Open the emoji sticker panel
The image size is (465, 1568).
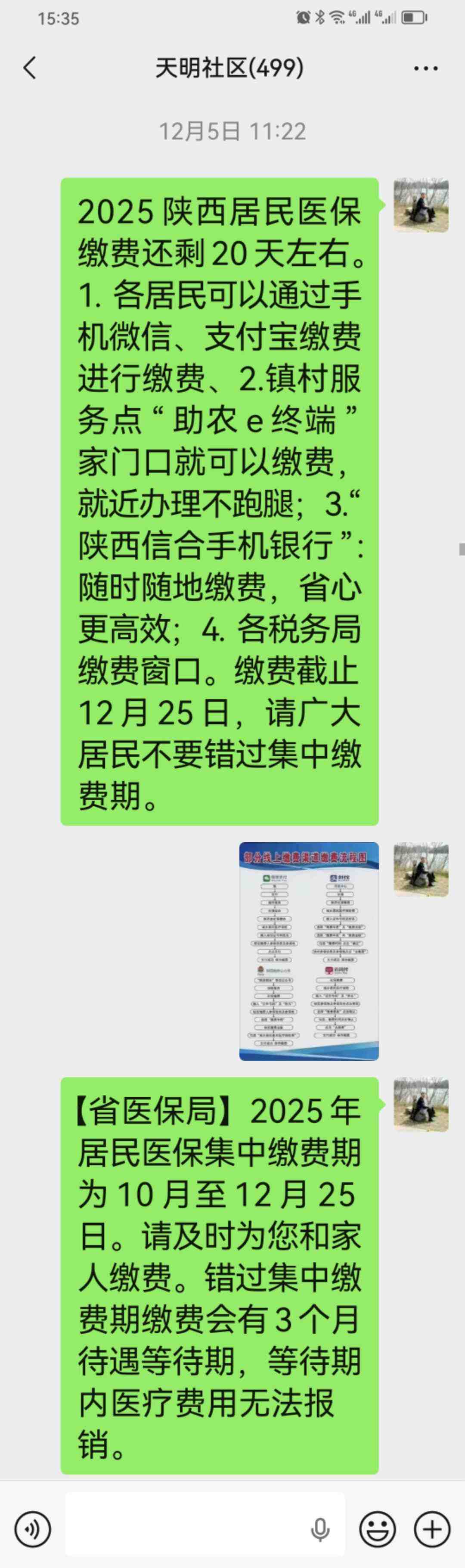(377, 1528)
